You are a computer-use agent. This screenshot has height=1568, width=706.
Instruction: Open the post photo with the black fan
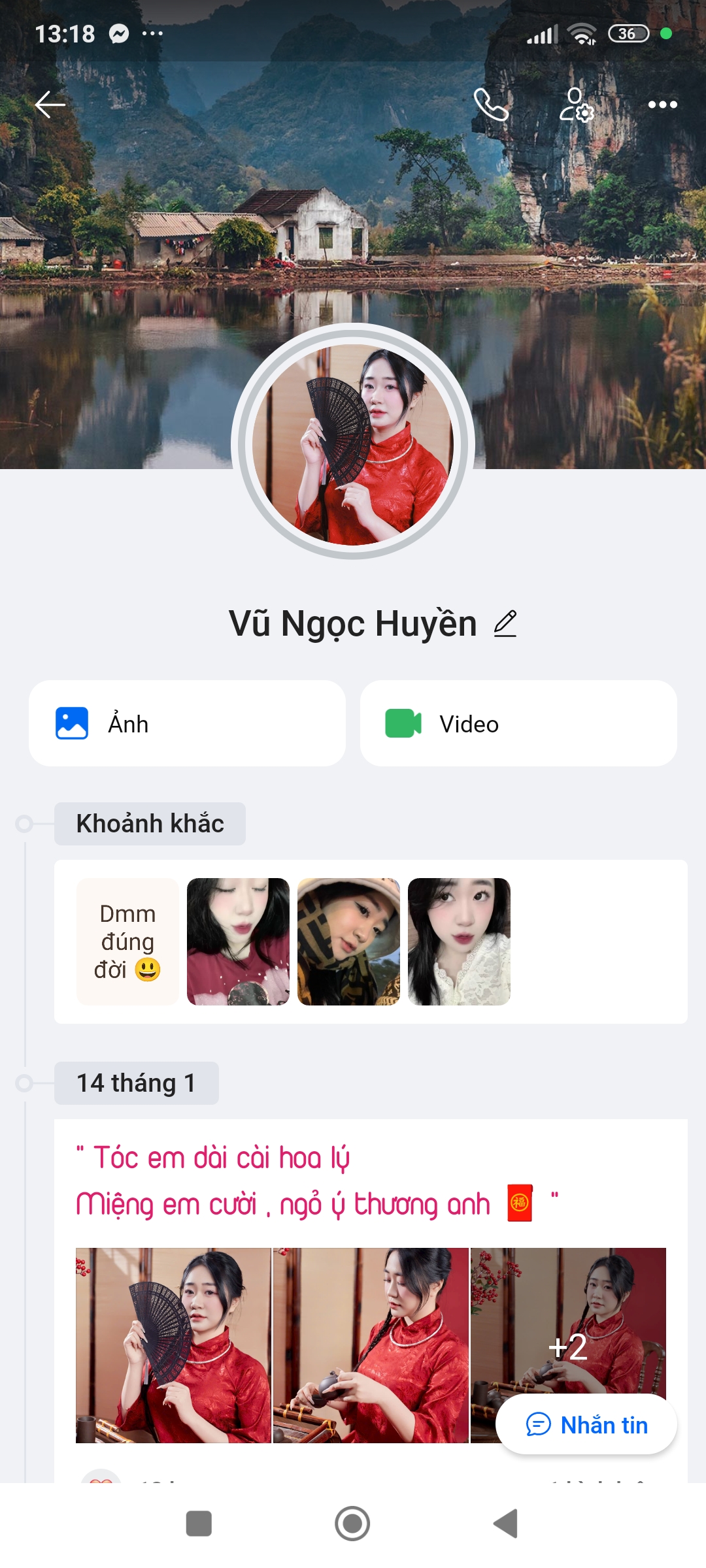click(x=173, y=1345)
